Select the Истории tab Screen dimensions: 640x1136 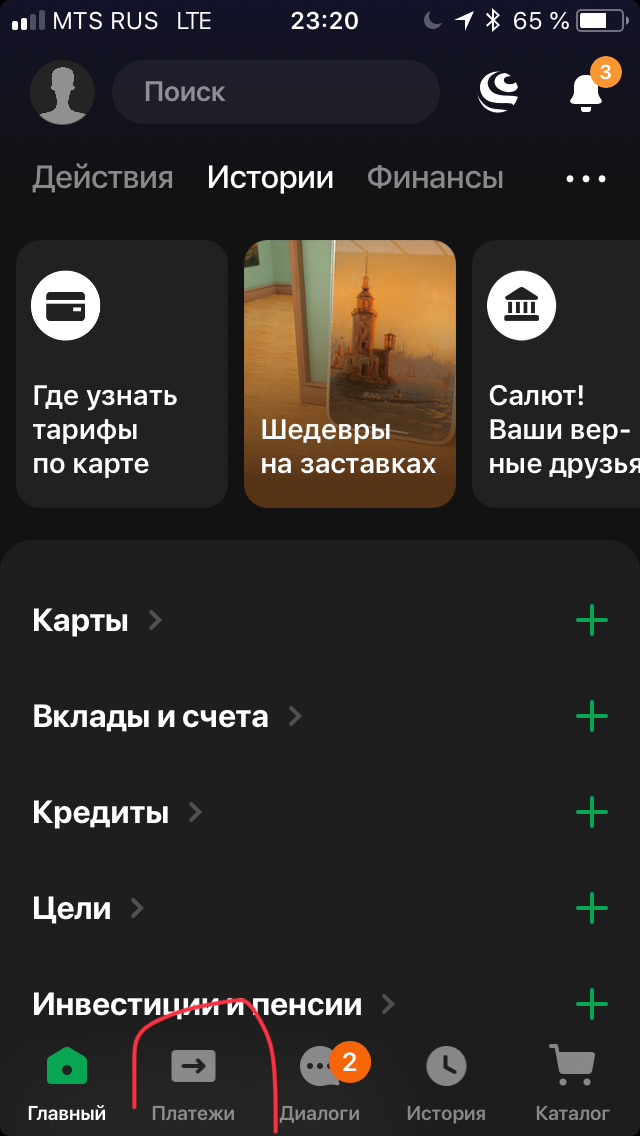click(270, 178)
